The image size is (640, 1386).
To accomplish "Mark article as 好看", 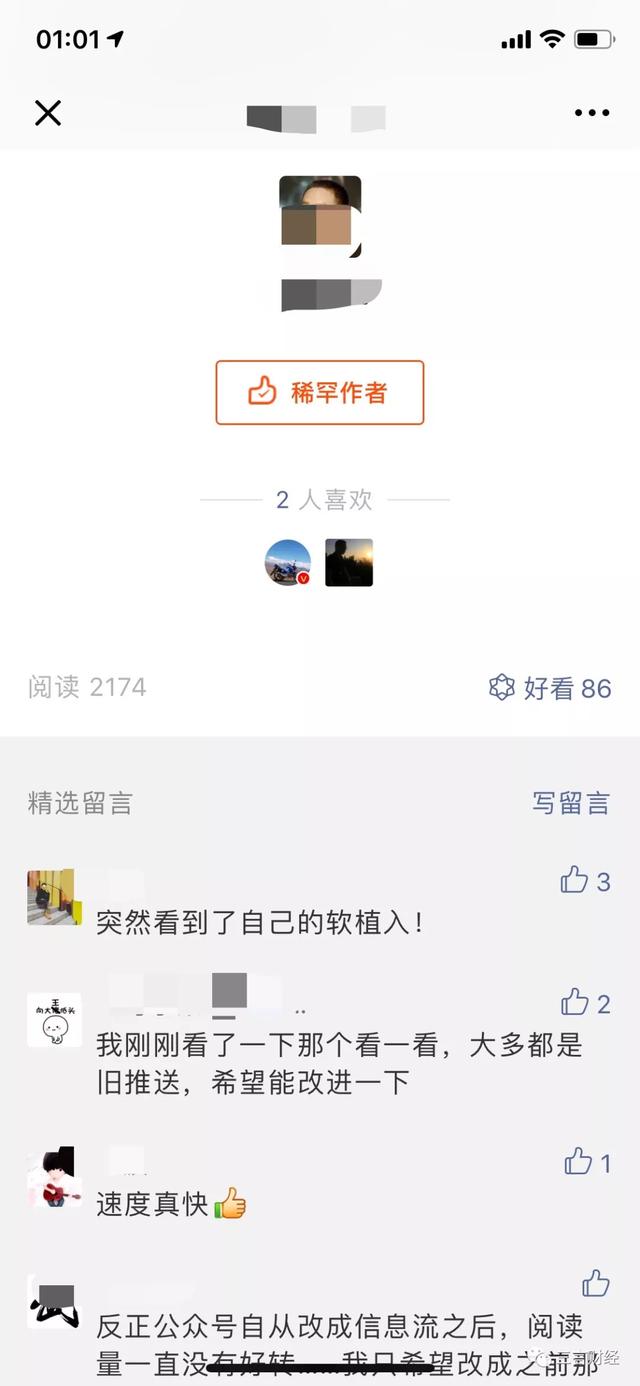I will point(550,688).
